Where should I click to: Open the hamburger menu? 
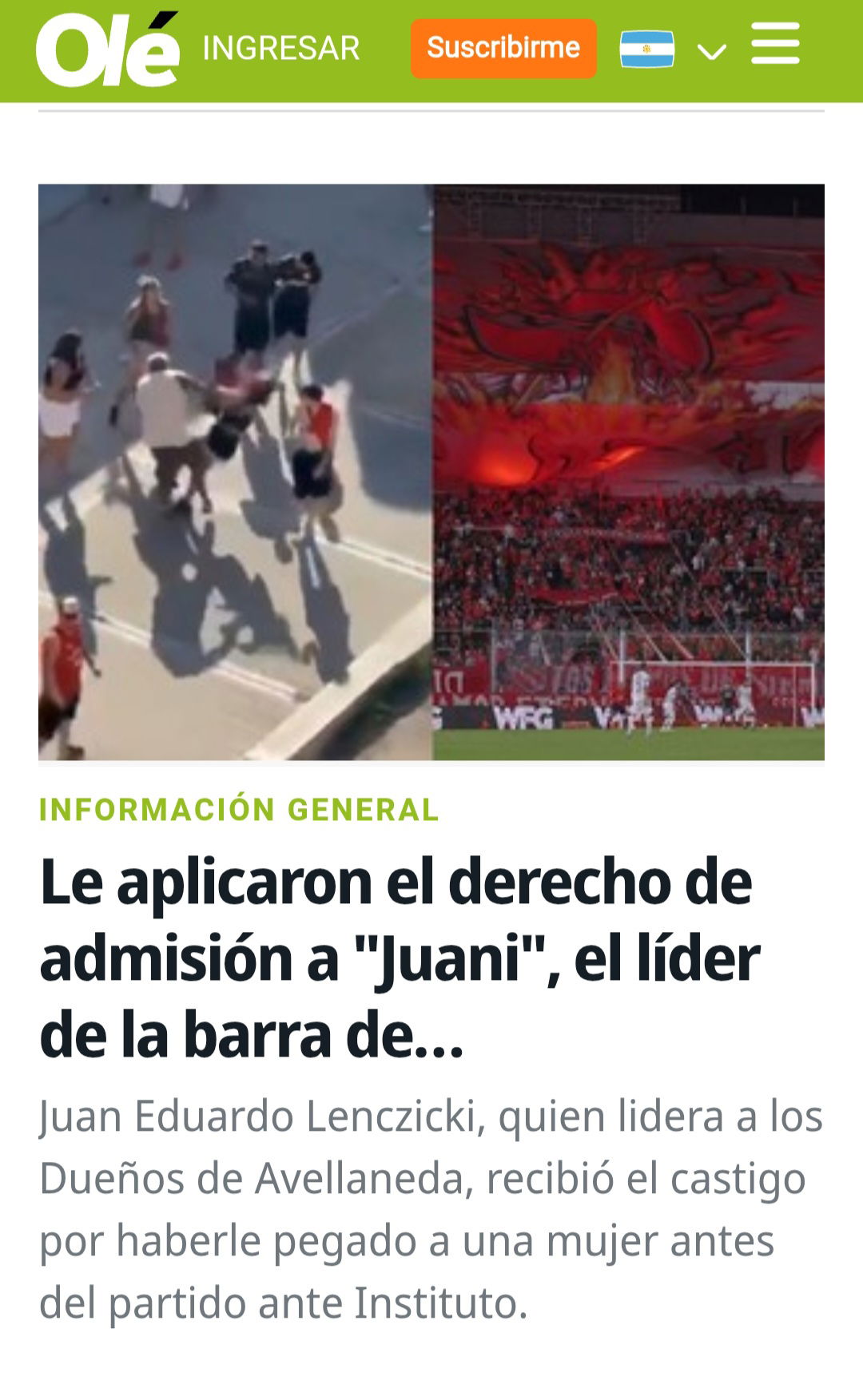click(x=775, y=44)
